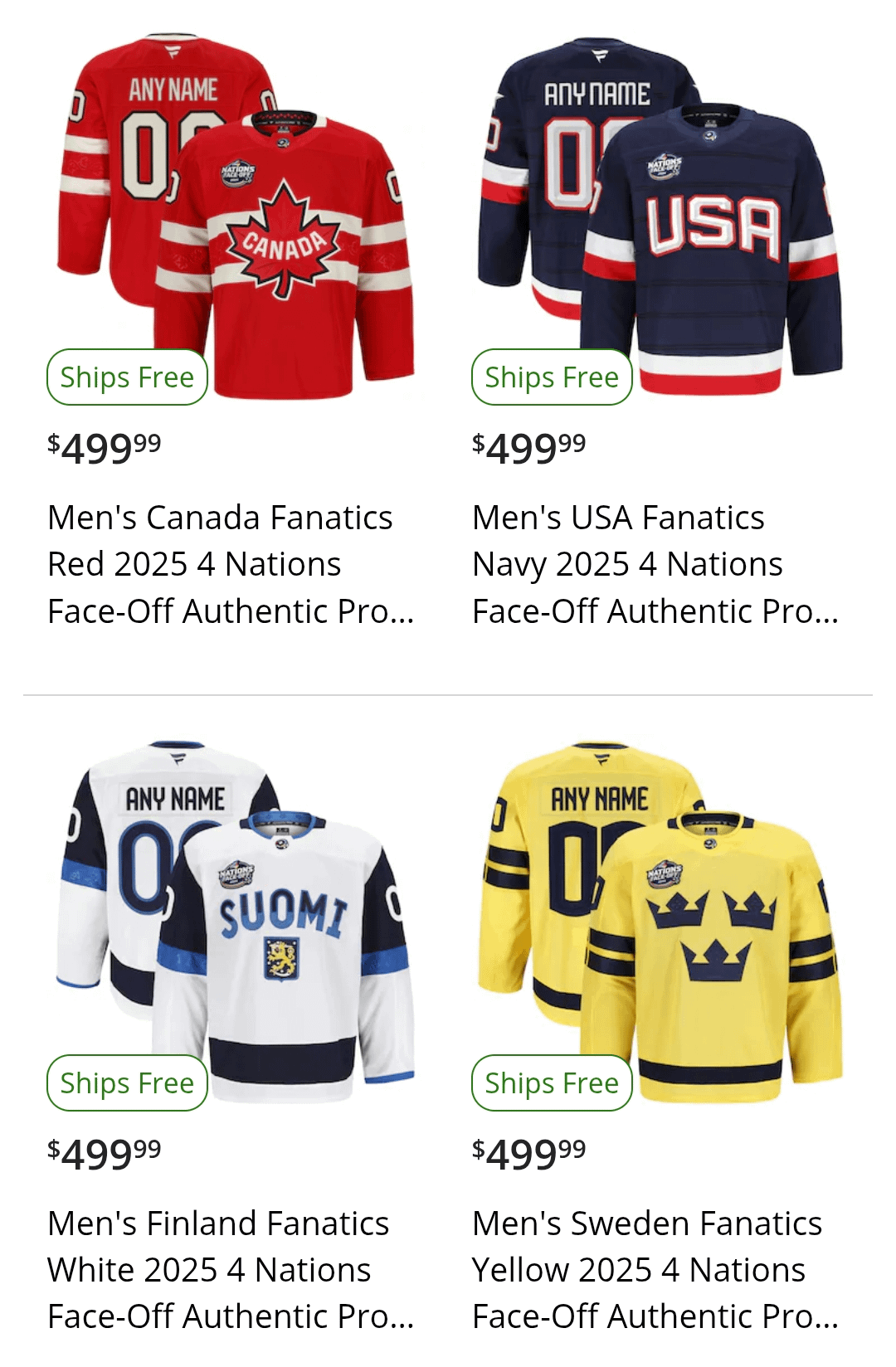The width and height of the screenshot is (896, 1367).
Task: Click the Ships Free badge under the Sweden jersey
Action: pyautogui.click(x=551, y=1082)
